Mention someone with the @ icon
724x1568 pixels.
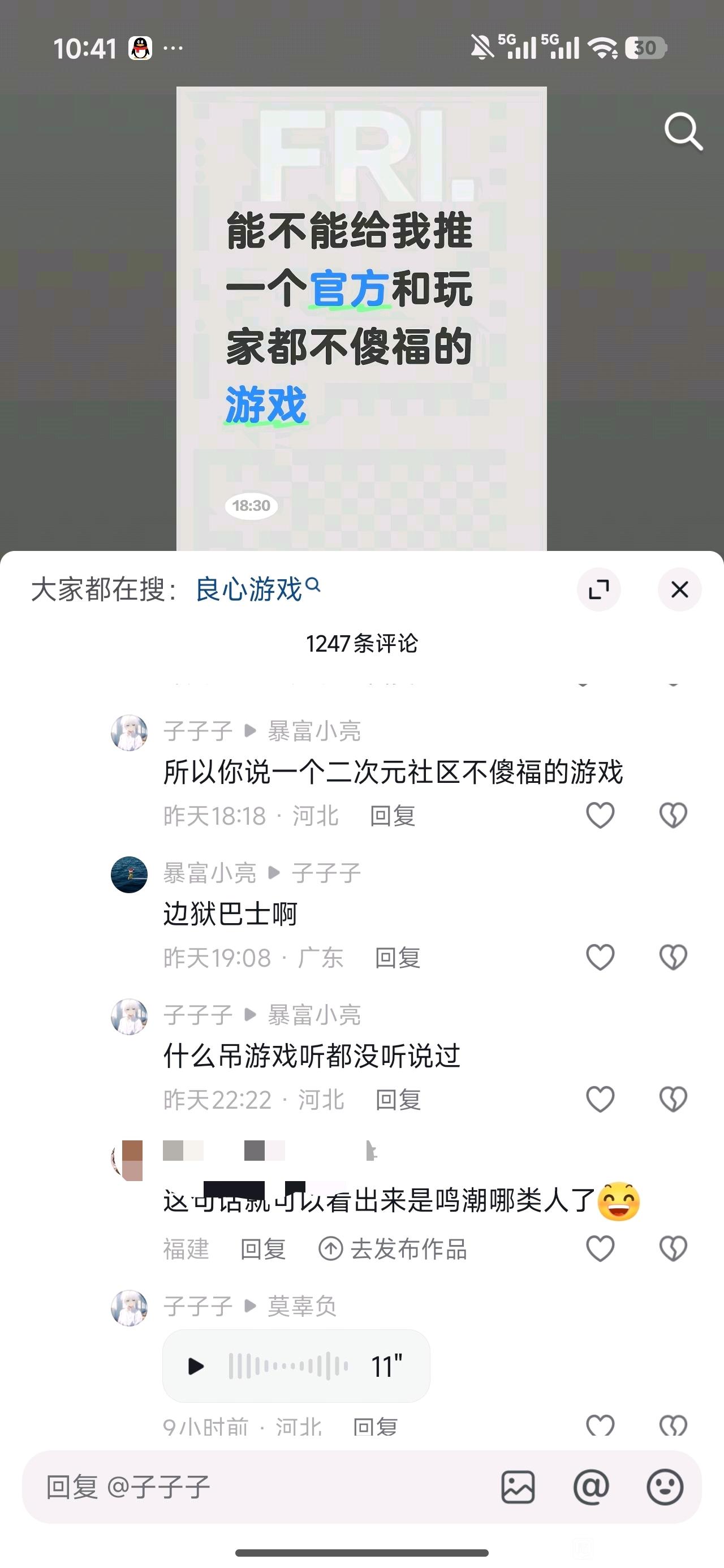point(591,1487)
